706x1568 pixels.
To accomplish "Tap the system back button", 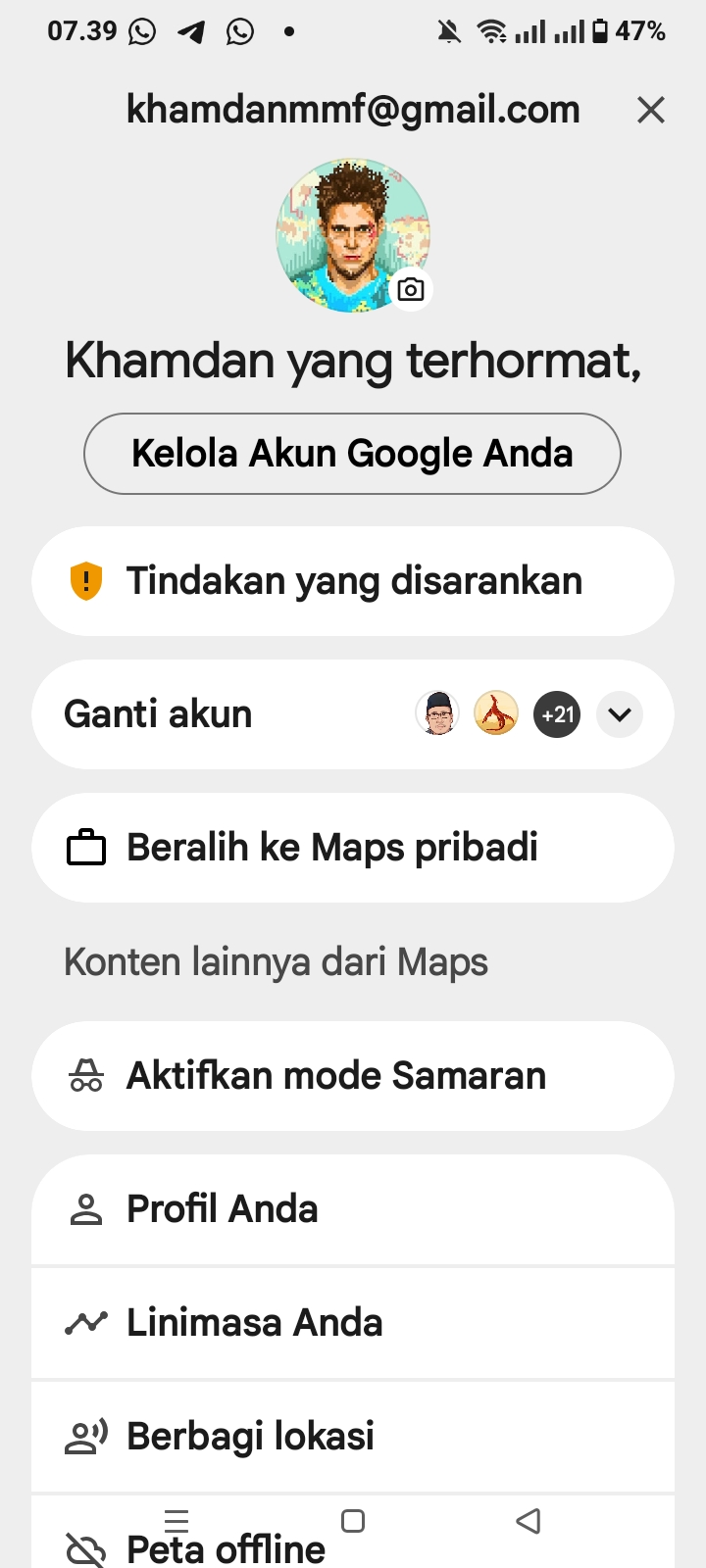I will point(529,1521).
